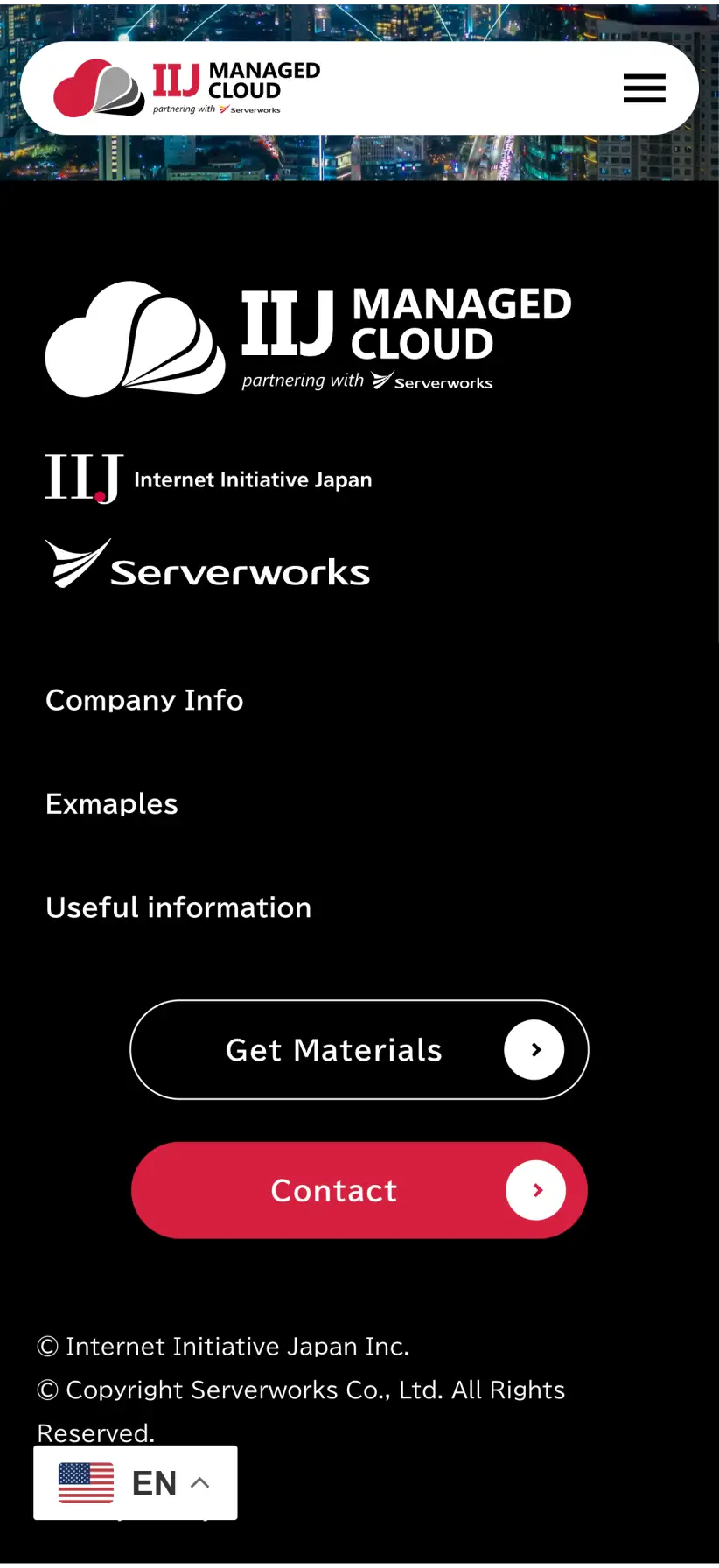The image size is (719, 1568).
Task: Open Useful information
Action: click(178, 907)
